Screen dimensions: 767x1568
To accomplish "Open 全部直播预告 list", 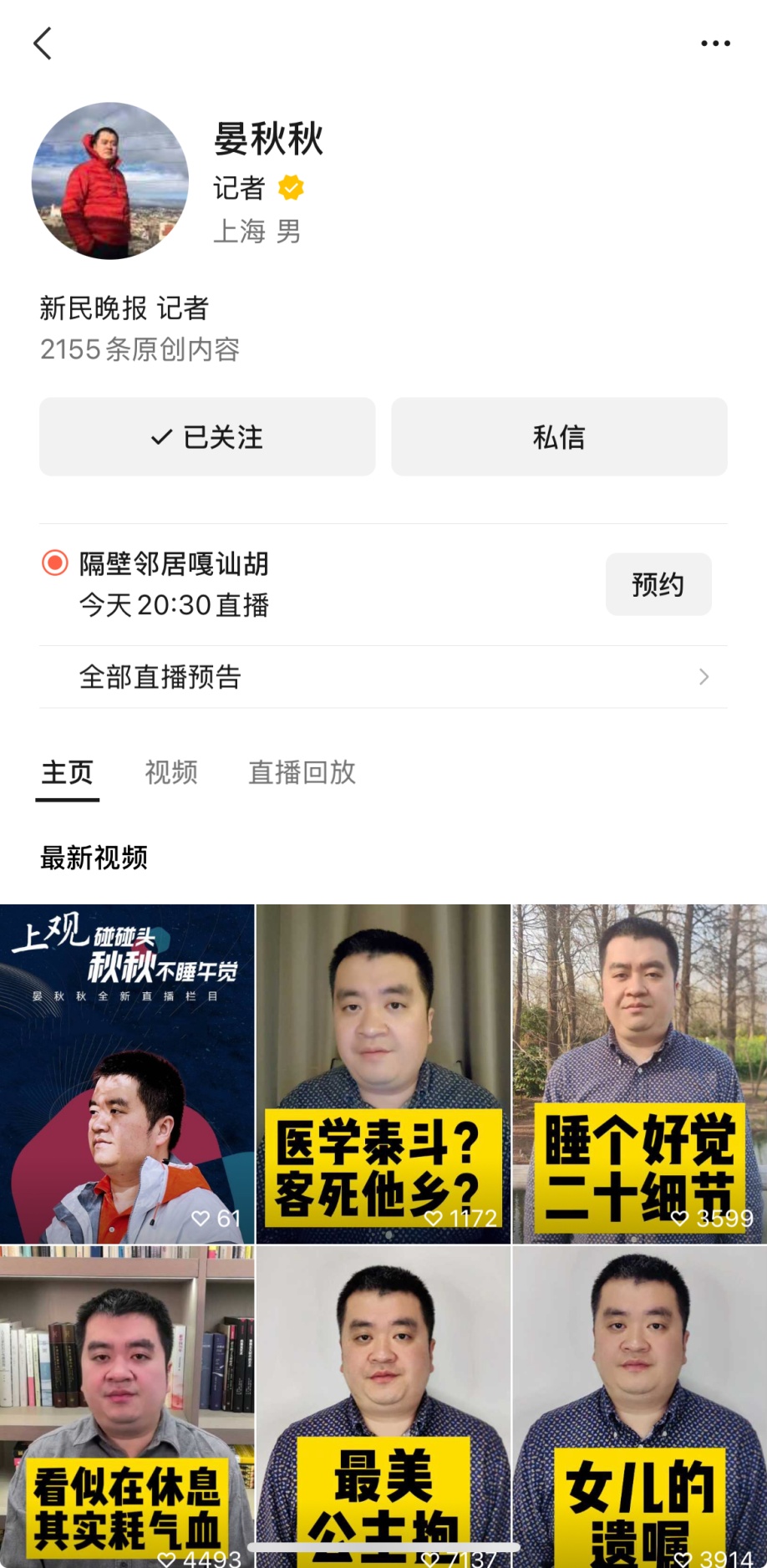I will (383, 677).
